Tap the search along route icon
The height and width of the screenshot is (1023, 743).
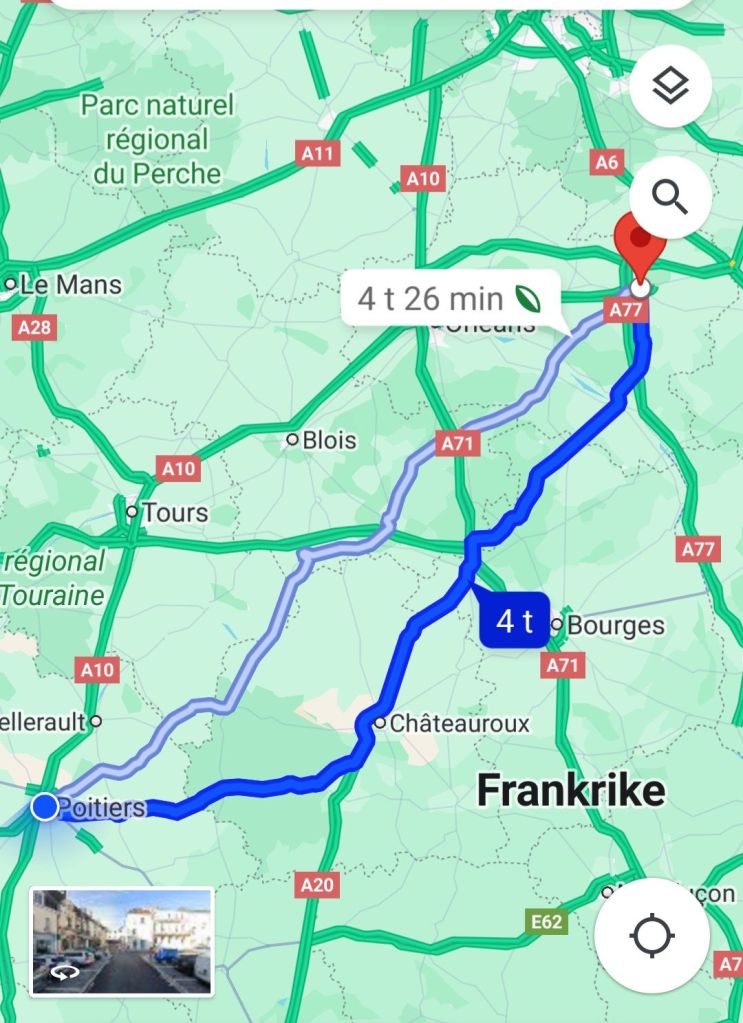670,198
